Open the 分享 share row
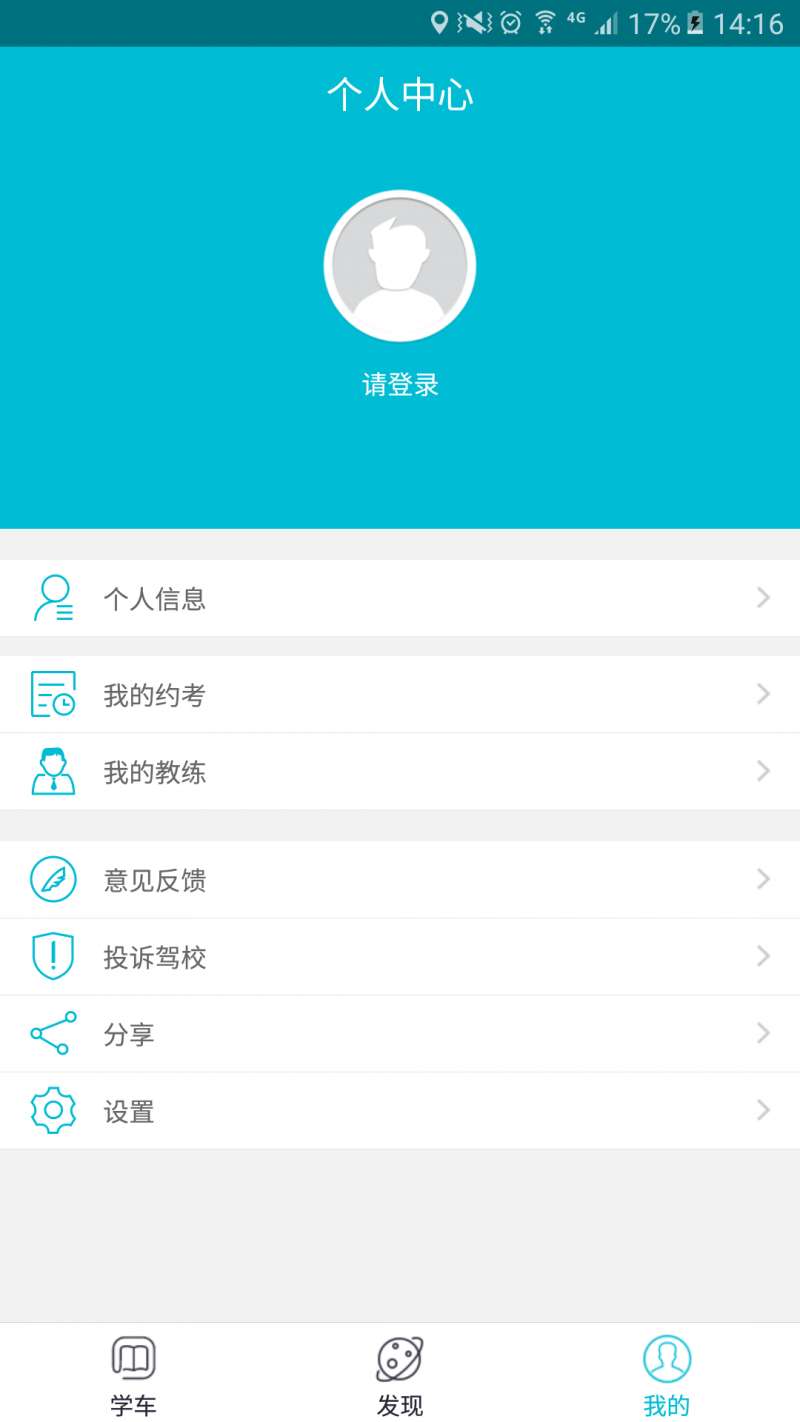 400,1033
